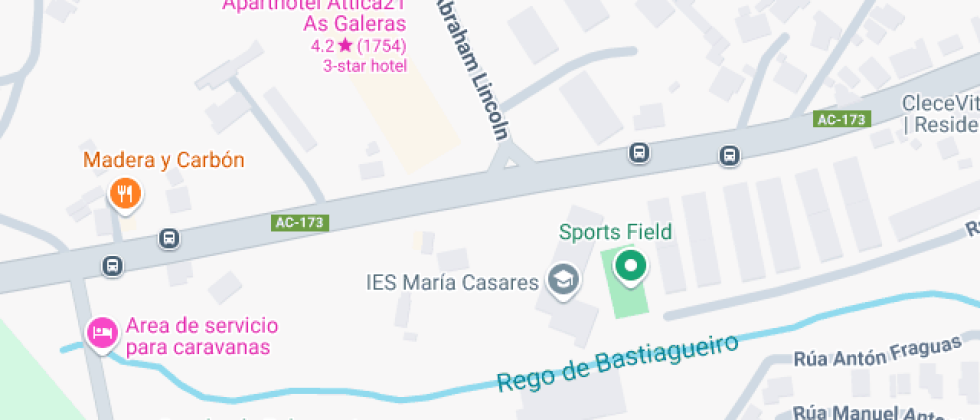Select the Area de servicio para caravanas pin
The image size is (980, 420).
tap(101, 331)
